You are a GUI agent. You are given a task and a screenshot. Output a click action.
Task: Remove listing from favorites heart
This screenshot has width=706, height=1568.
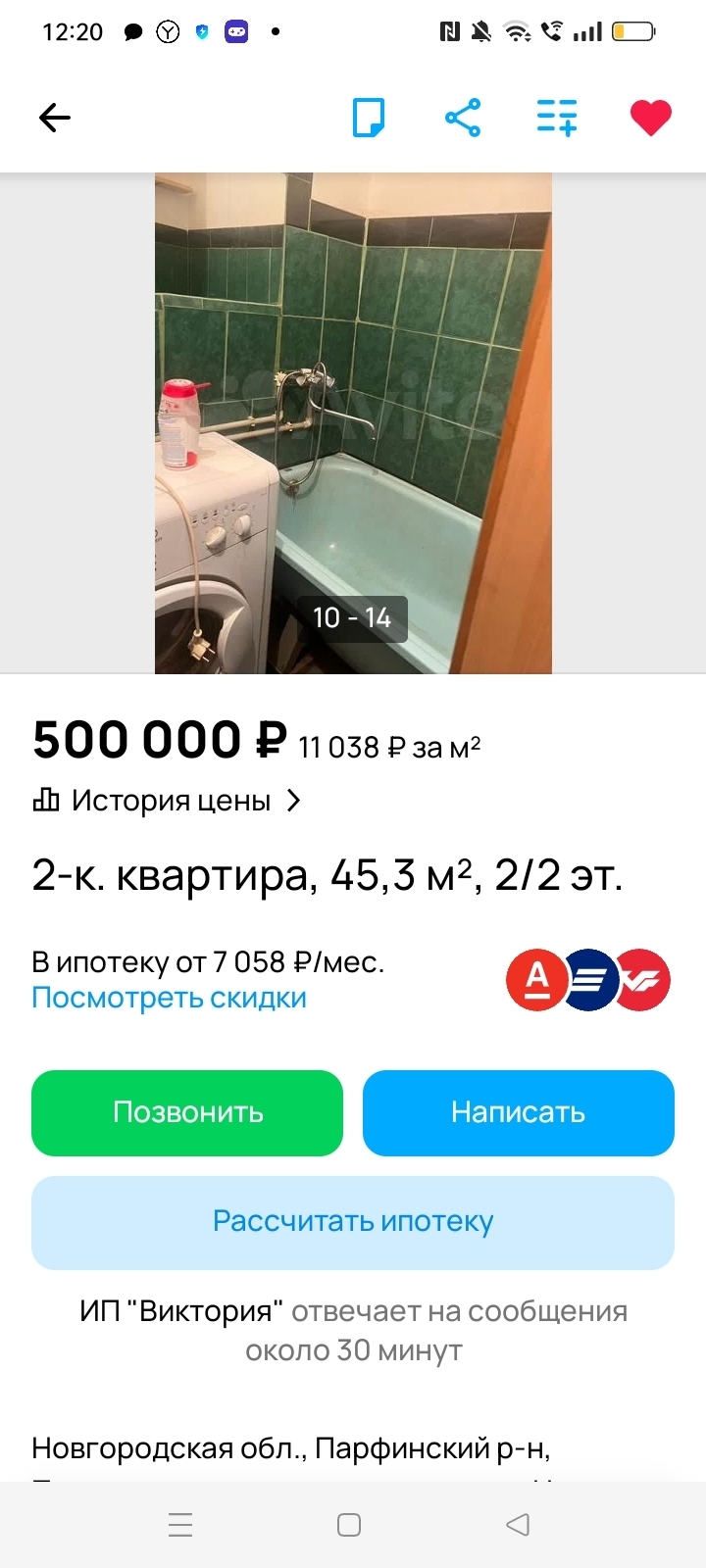point(650,119)
